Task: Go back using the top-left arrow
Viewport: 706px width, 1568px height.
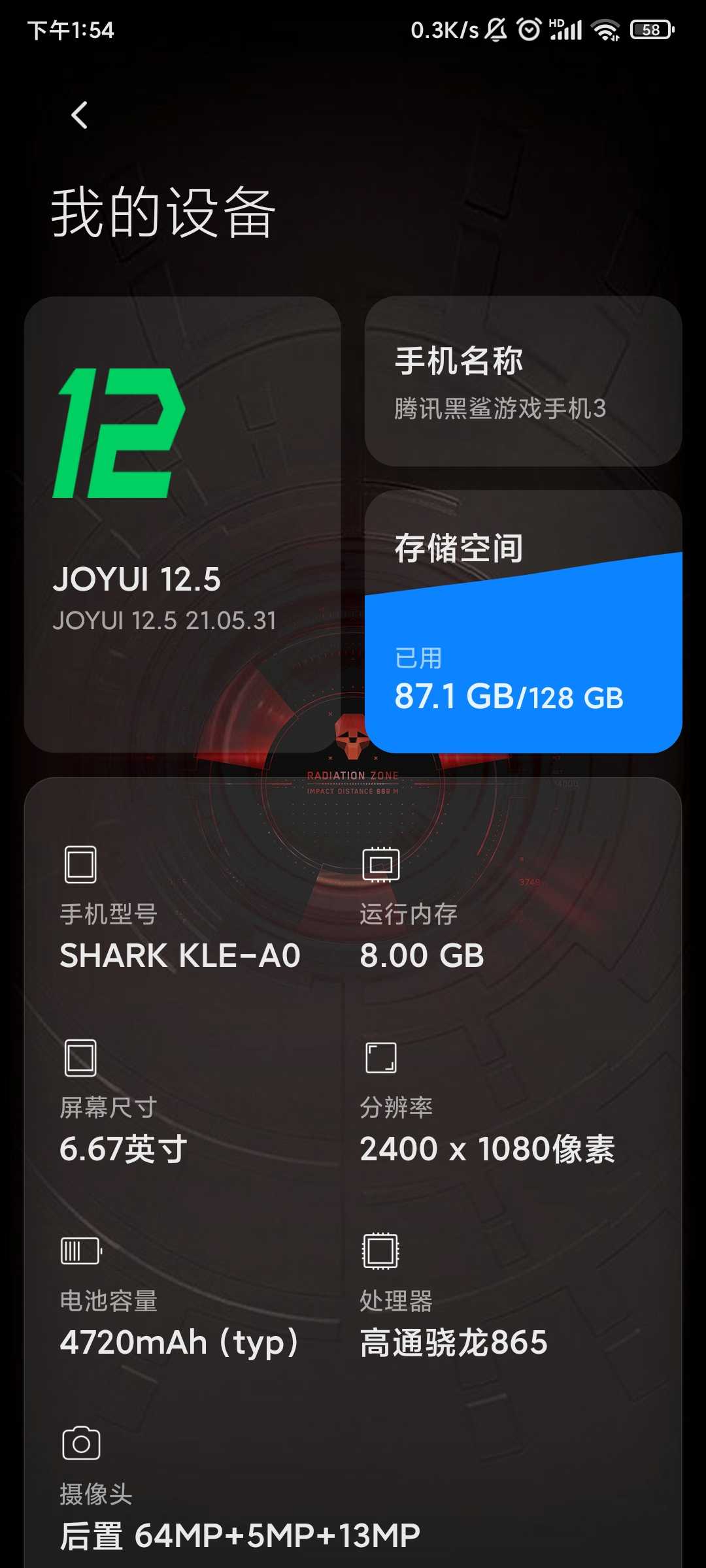Action: pyautogui.click(x=80, y=116)
